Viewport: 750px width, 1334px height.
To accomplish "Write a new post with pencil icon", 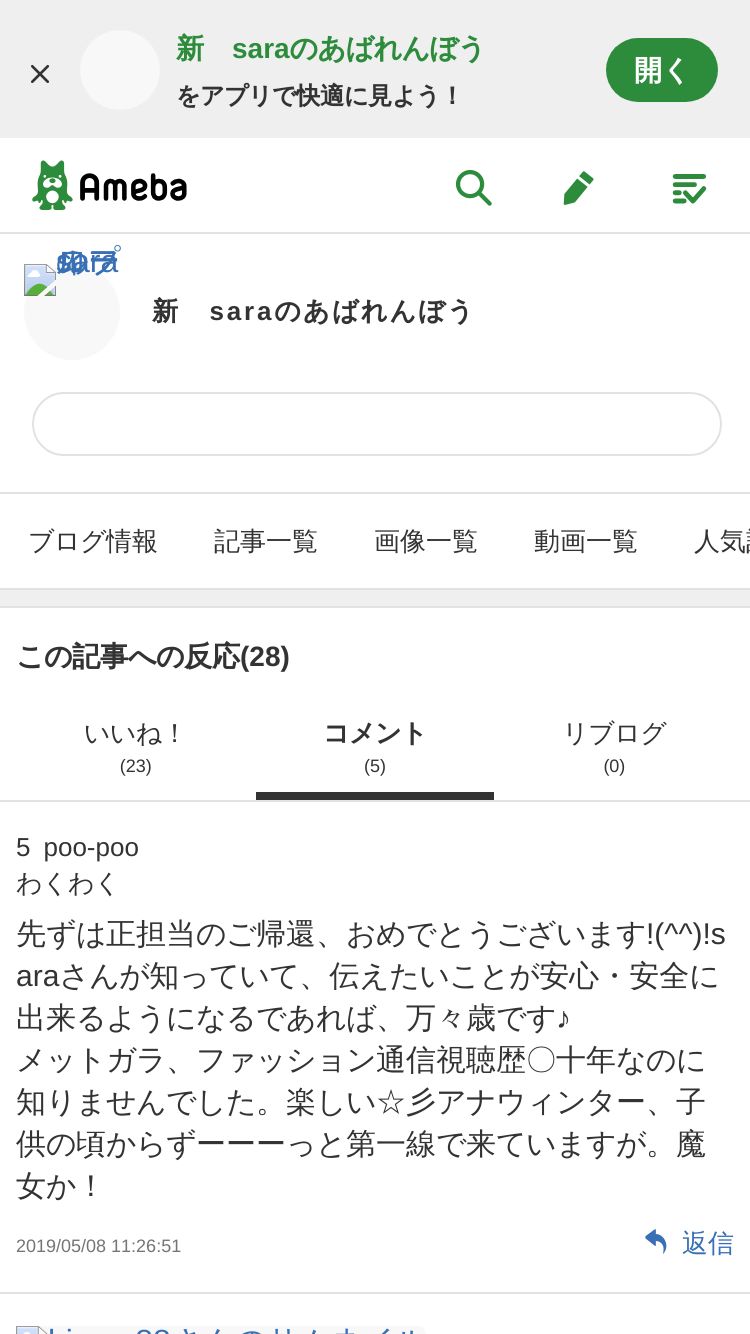I will click(578, 187).
